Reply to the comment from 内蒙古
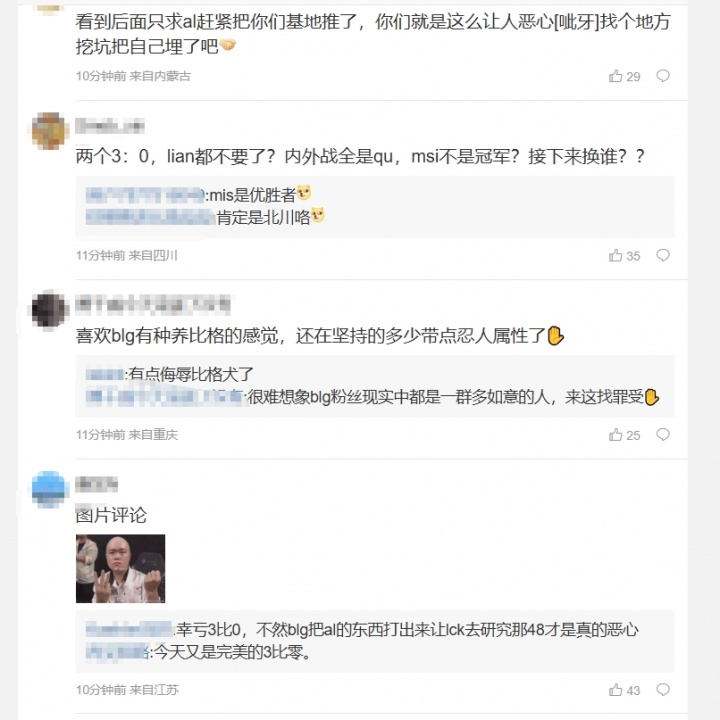 click(x=662, y=76)
